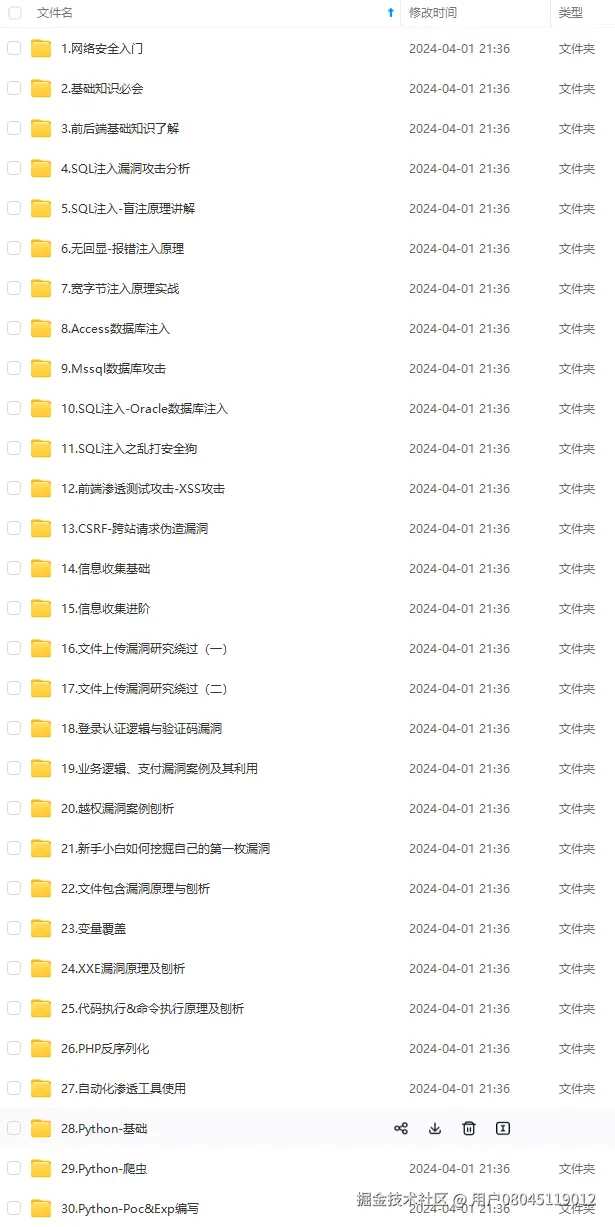Tick the checkbox for 2.基础知识必会
Image resolution: width=615 pixels, height=1227 pixels.
[14, 88]
